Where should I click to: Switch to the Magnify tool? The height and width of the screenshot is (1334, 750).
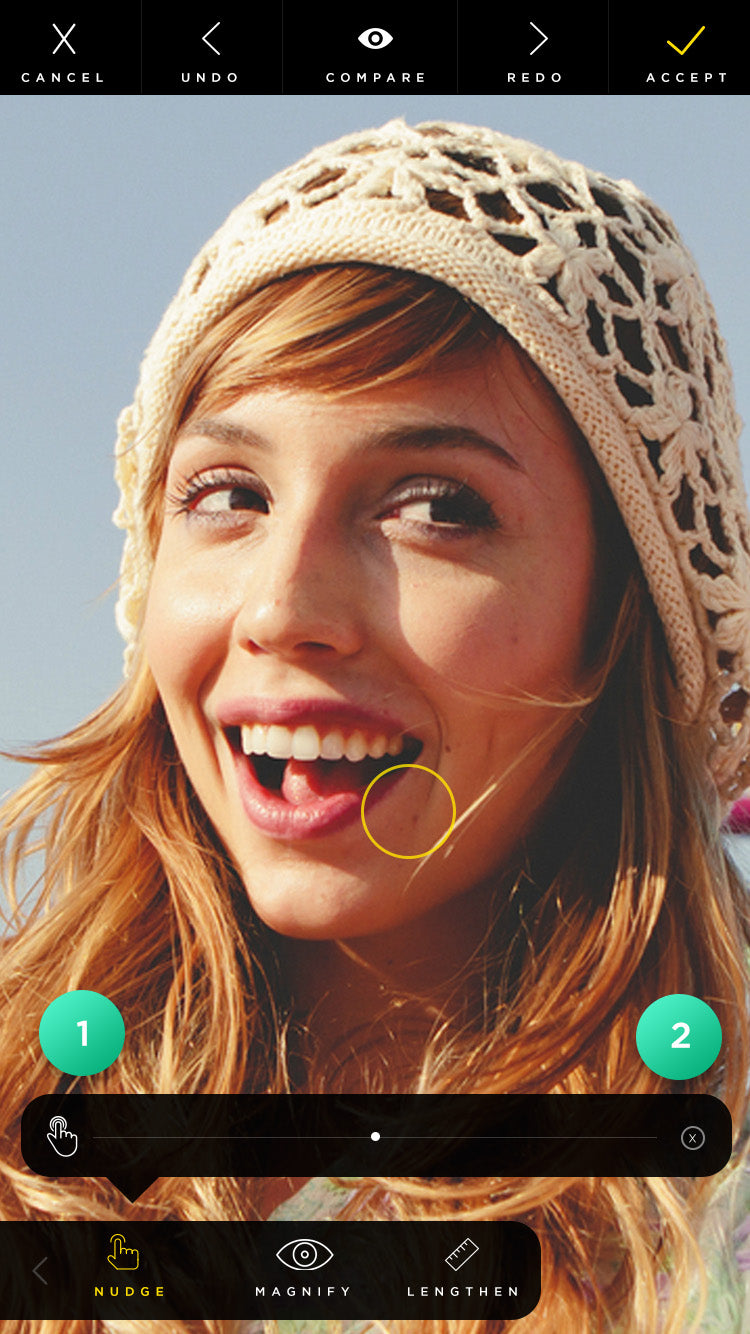304,1265
